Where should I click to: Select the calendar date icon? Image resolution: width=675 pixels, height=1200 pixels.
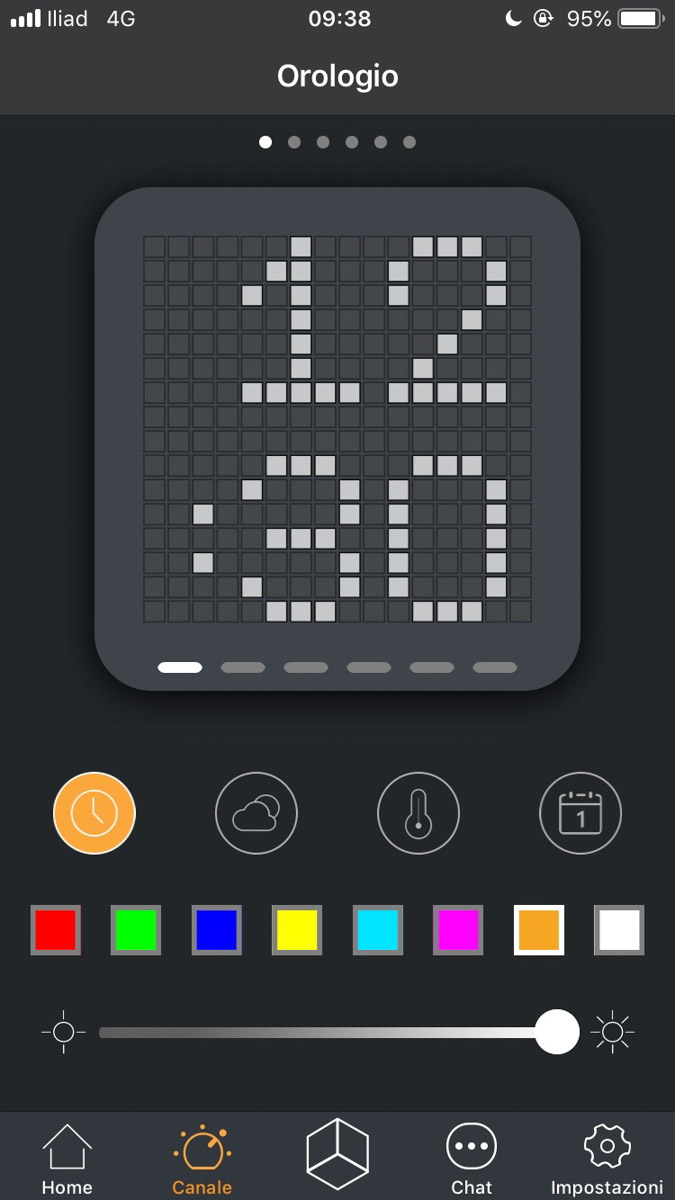(x=580, y=813)
